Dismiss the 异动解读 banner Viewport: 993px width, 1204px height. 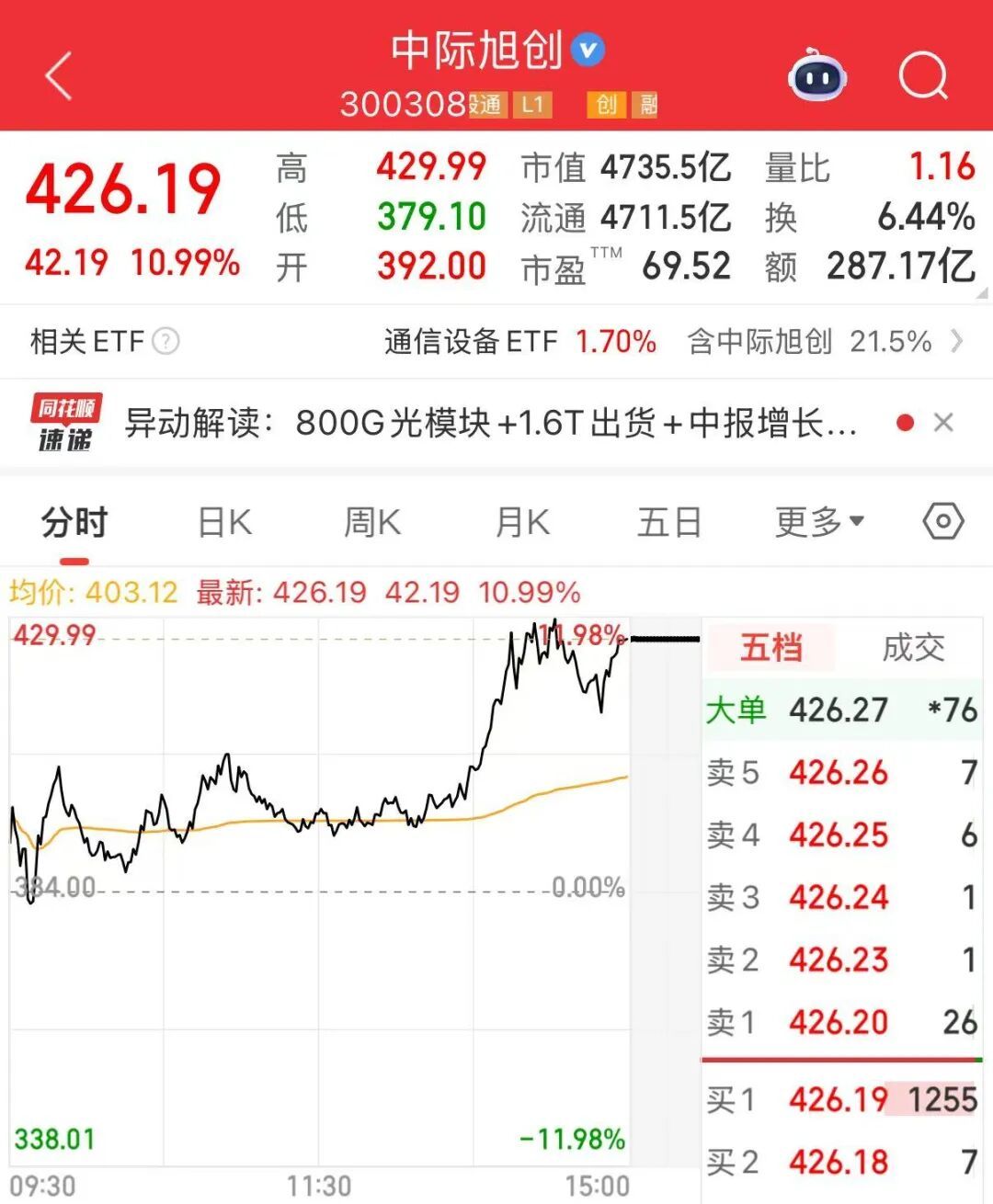click(943, 423)
